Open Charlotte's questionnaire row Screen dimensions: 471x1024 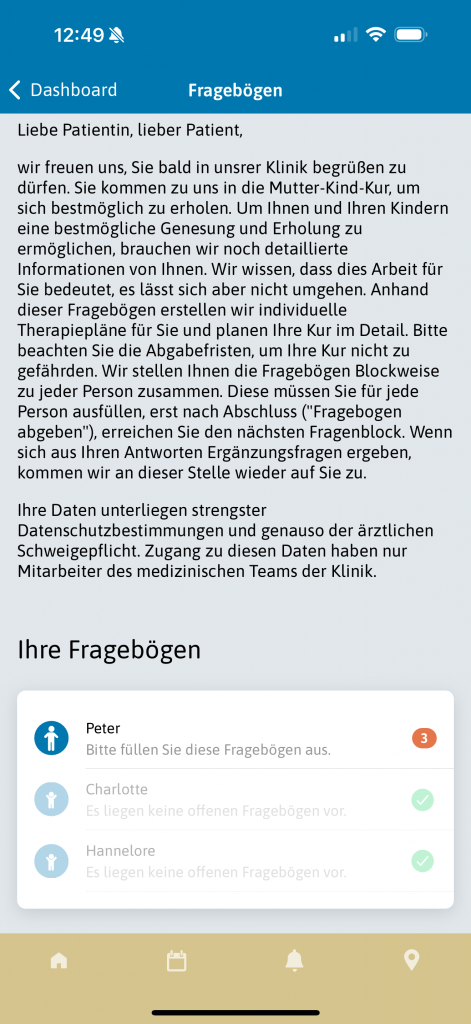(x=235, y=799)
